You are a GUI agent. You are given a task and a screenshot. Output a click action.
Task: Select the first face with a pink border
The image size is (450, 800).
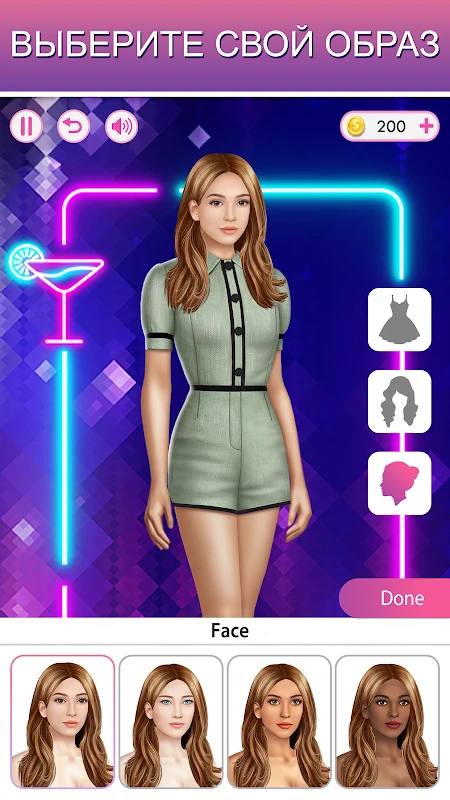click(63, 722)
